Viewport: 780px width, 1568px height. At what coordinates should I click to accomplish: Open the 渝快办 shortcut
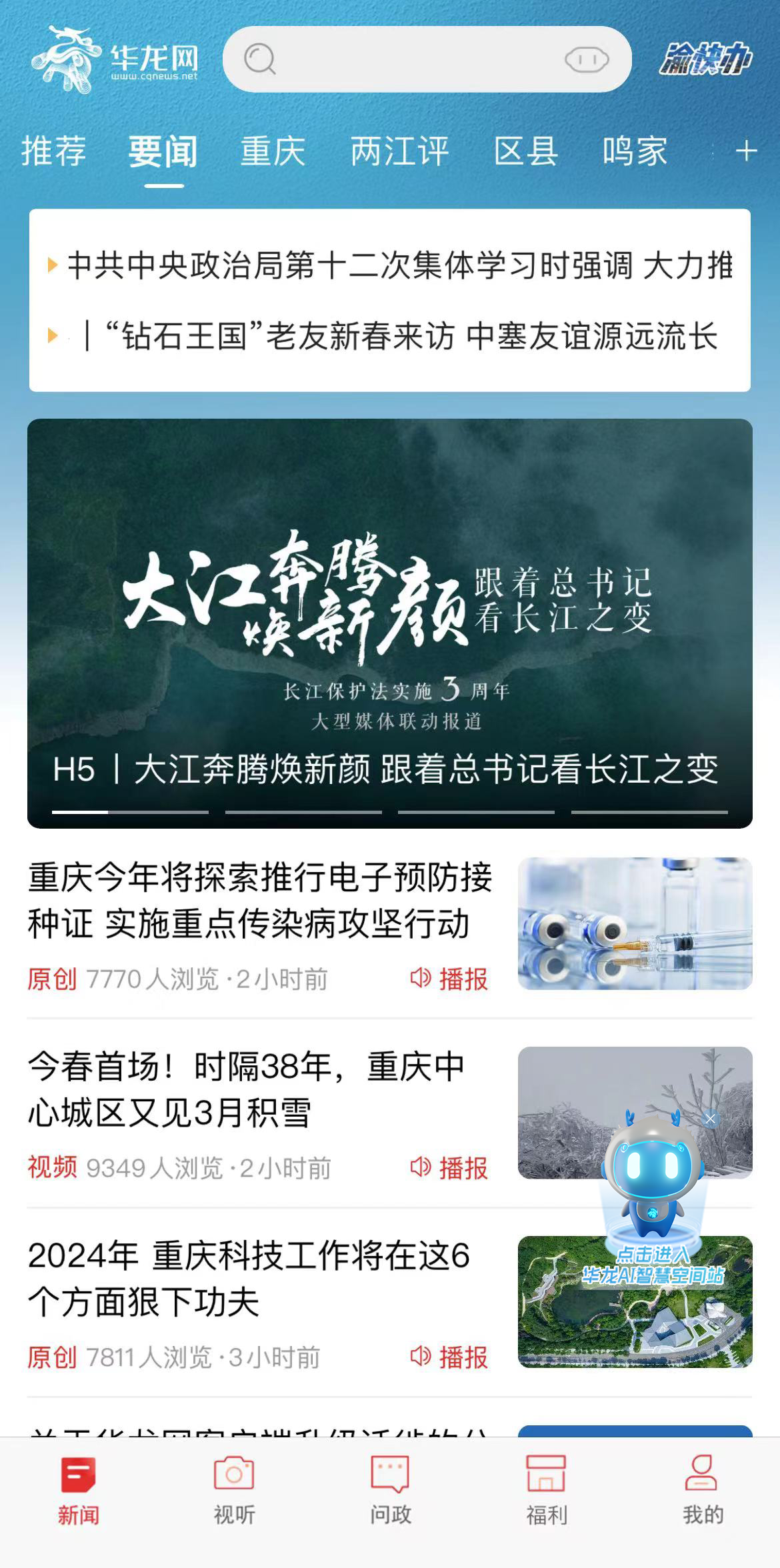[705, 59]
